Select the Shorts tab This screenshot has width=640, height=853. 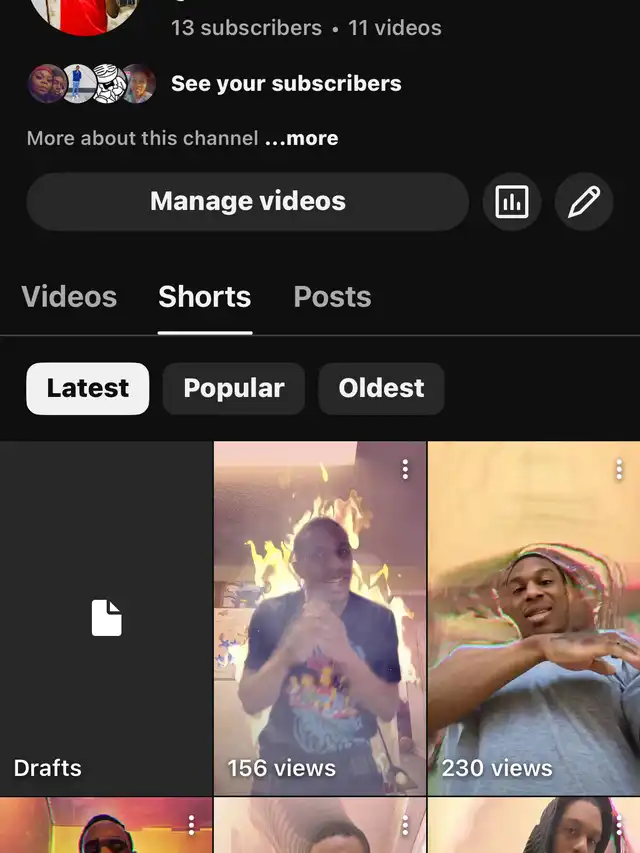(x=204, y=297)
